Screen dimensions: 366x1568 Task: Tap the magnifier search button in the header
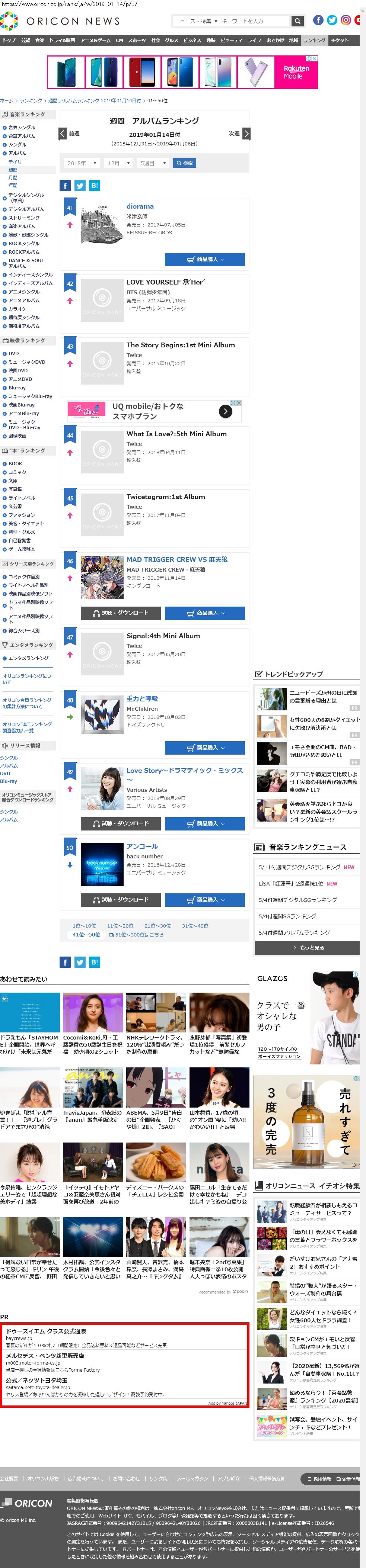tap(297, 21)
